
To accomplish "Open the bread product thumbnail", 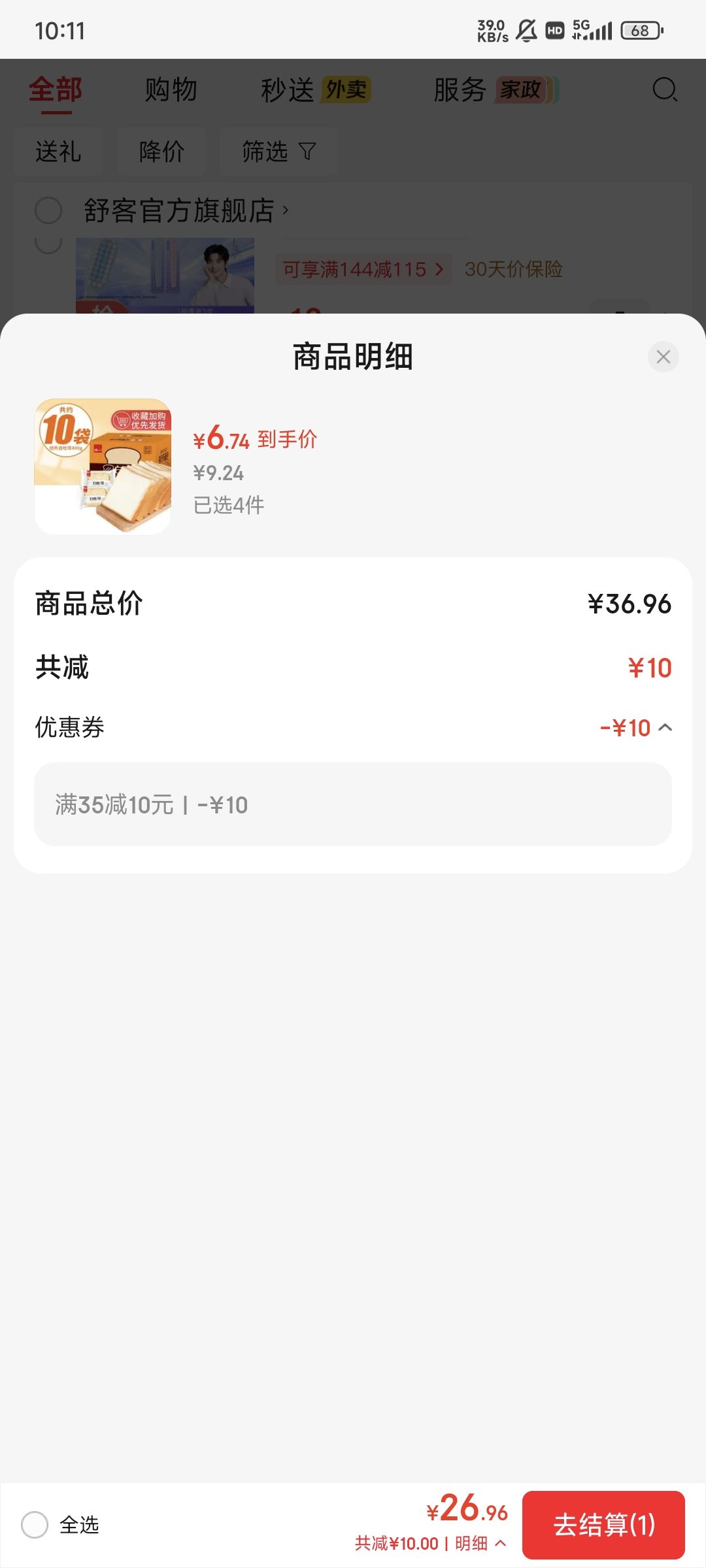I will click(103, 466).
